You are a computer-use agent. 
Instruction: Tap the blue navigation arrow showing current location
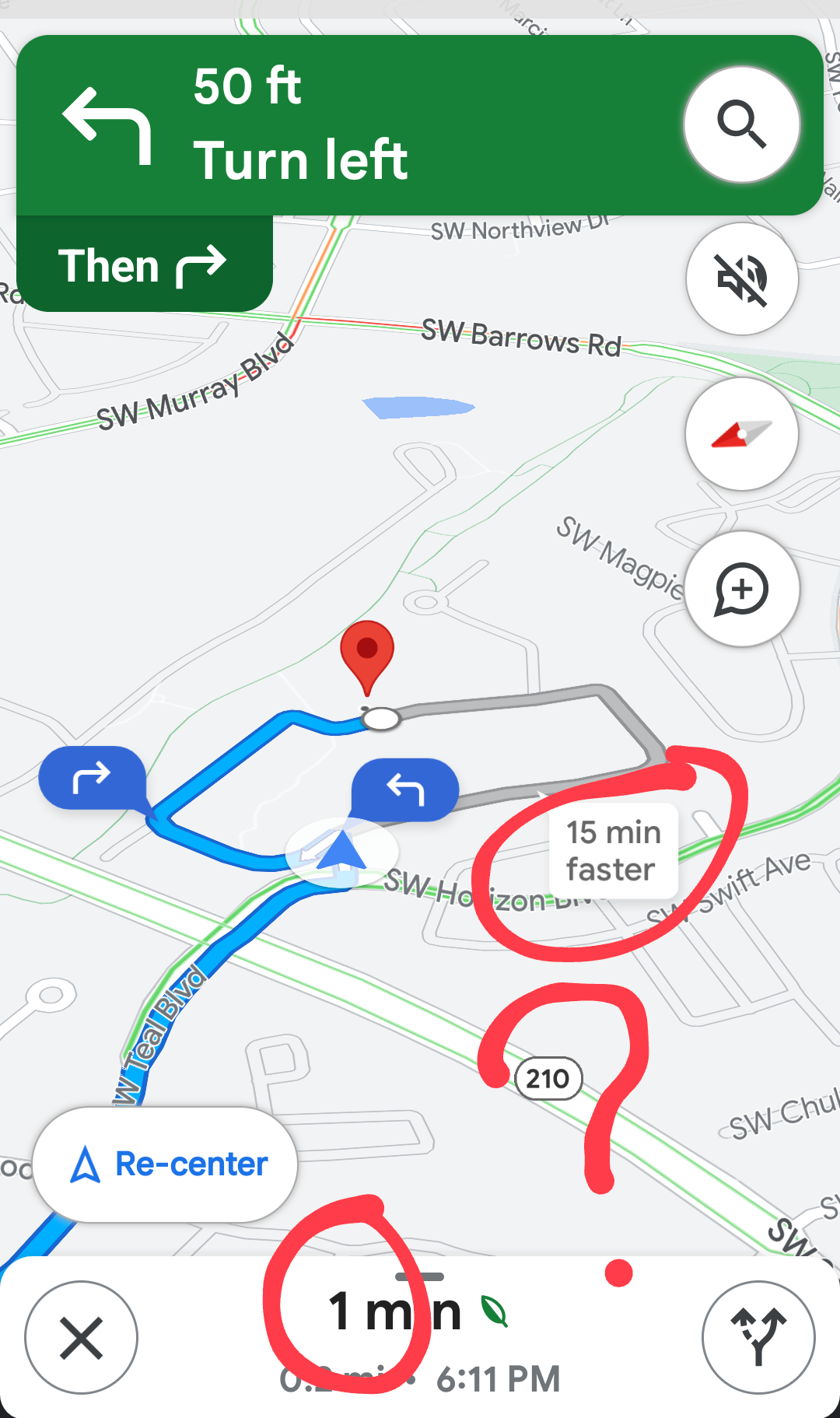(x=342, y=850)
